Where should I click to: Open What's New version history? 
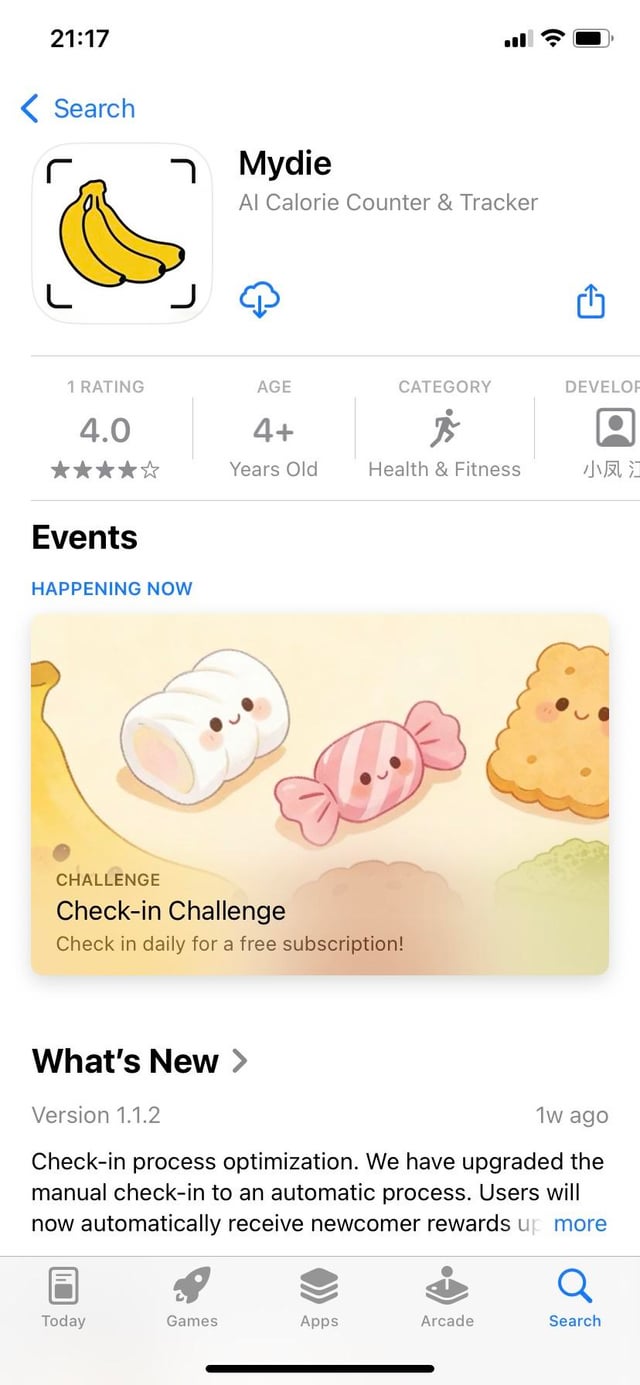(x=140, y=1061)
